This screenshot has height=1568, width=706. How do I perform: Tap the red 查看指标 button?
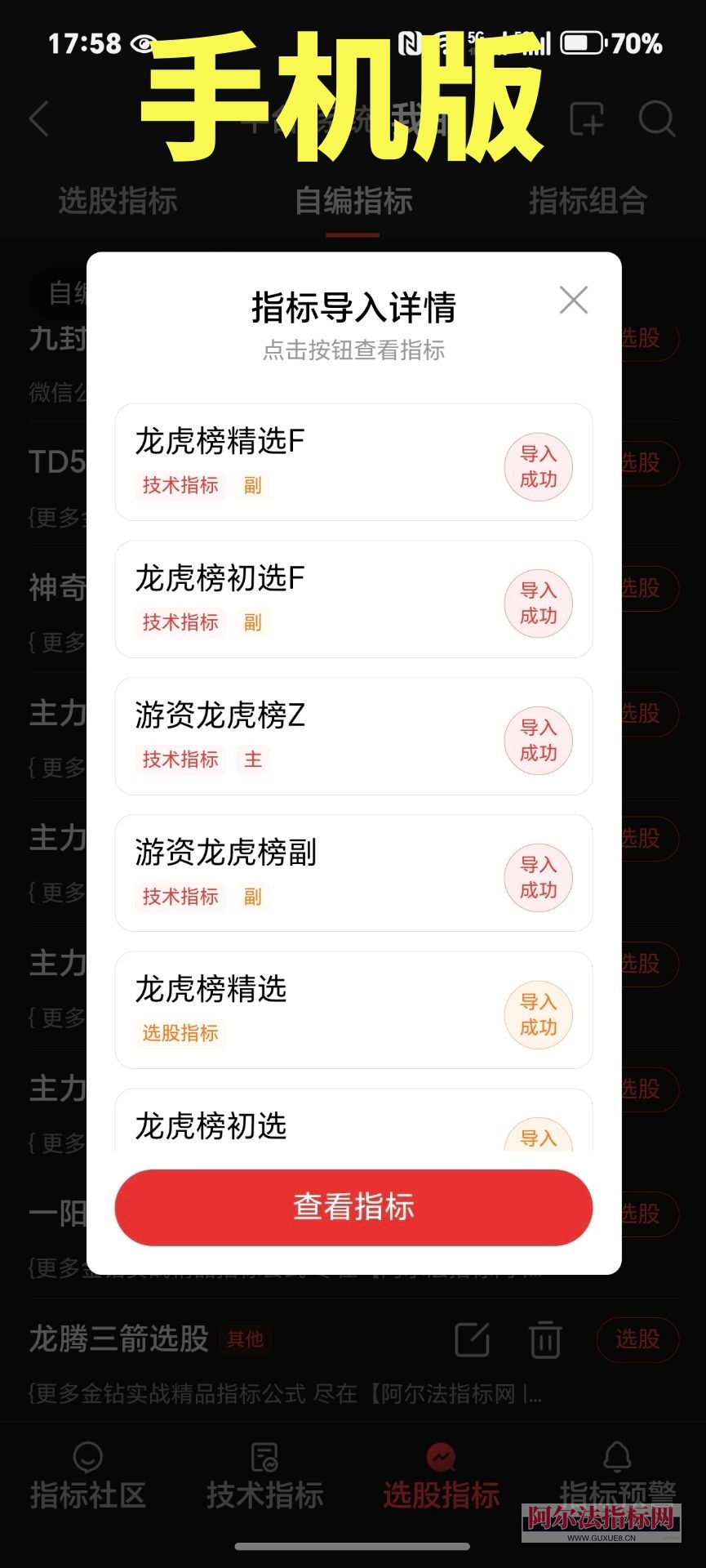[353, 1208]
